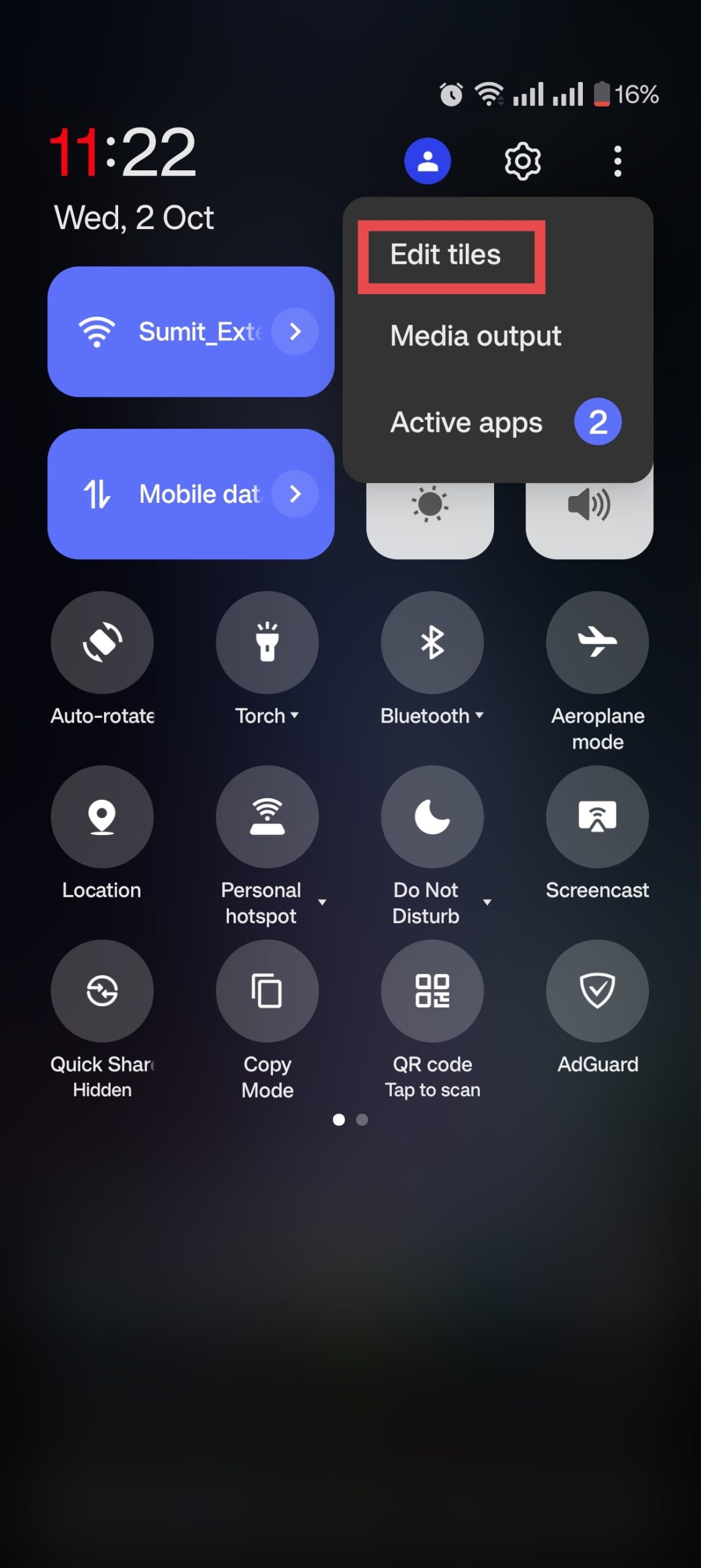This screenshot has width=701, height=1568.
Task: Enable Auto-rotate
Action: click(102, 642)
